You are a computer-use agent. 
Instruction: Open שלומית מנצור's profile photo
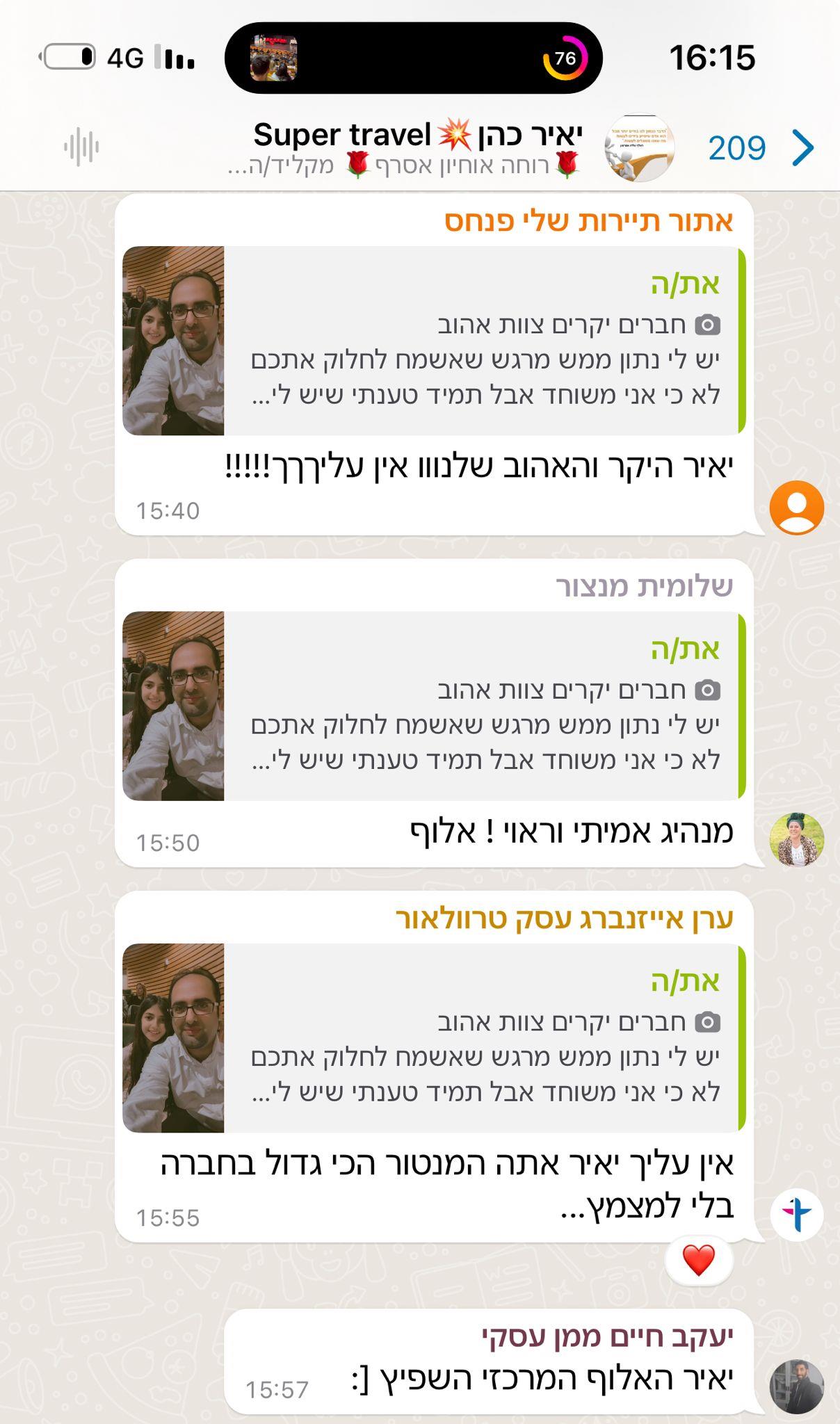coord(797,839)
